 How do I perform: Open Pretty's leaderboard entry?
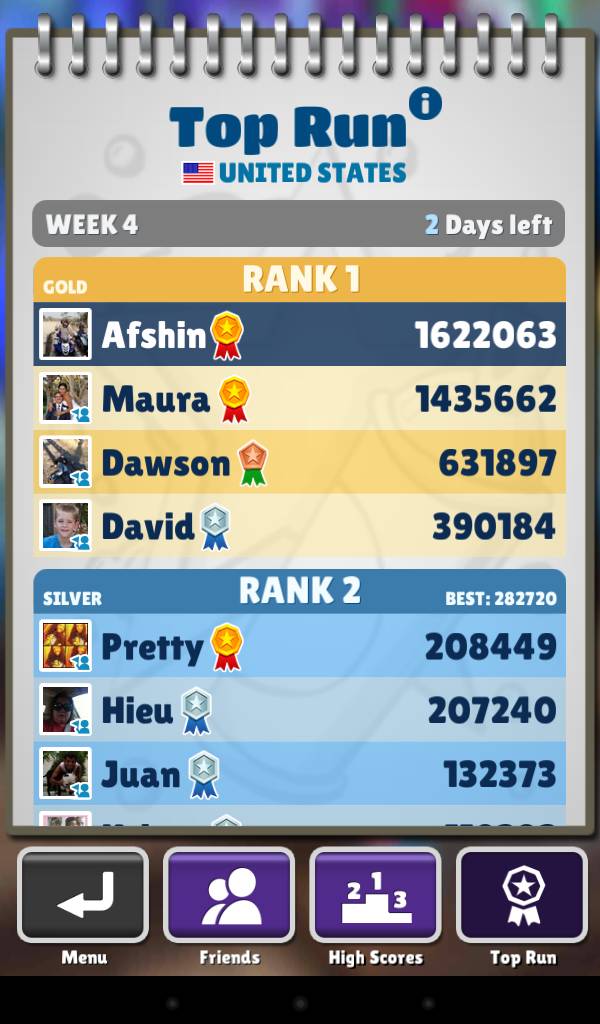pyautogui.click(x=299, y=647)
